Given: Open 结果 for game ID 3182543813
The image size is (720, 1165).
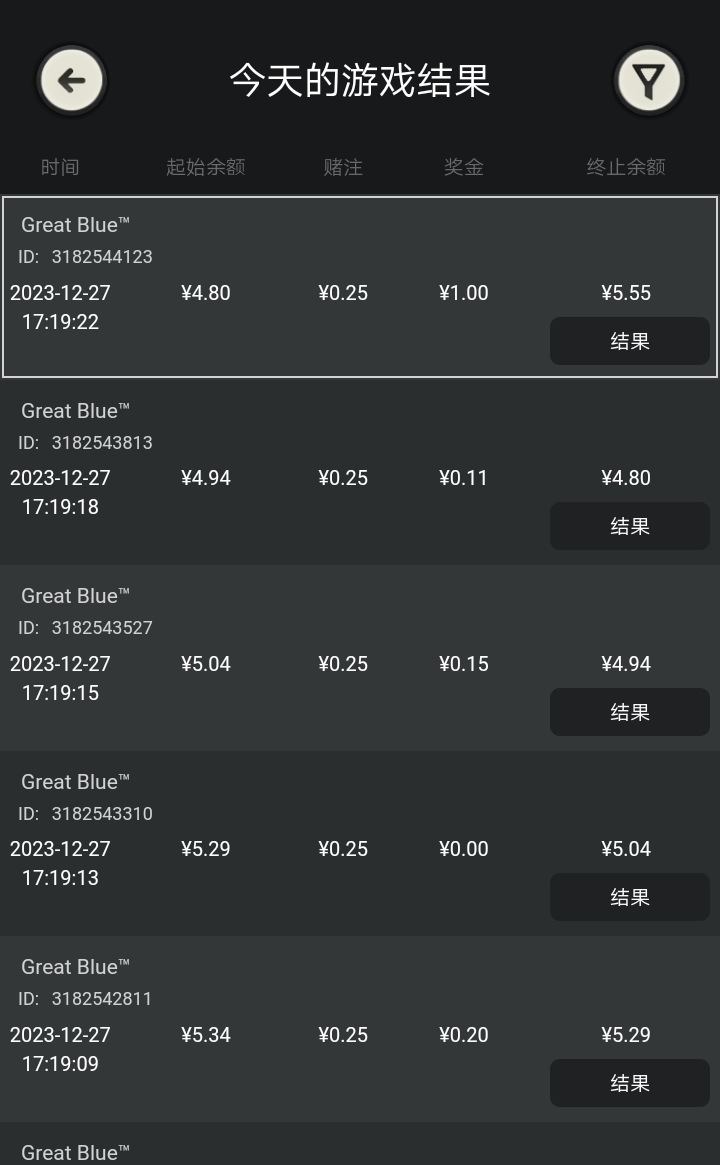Looking at the screenshot, I should 629,526.
